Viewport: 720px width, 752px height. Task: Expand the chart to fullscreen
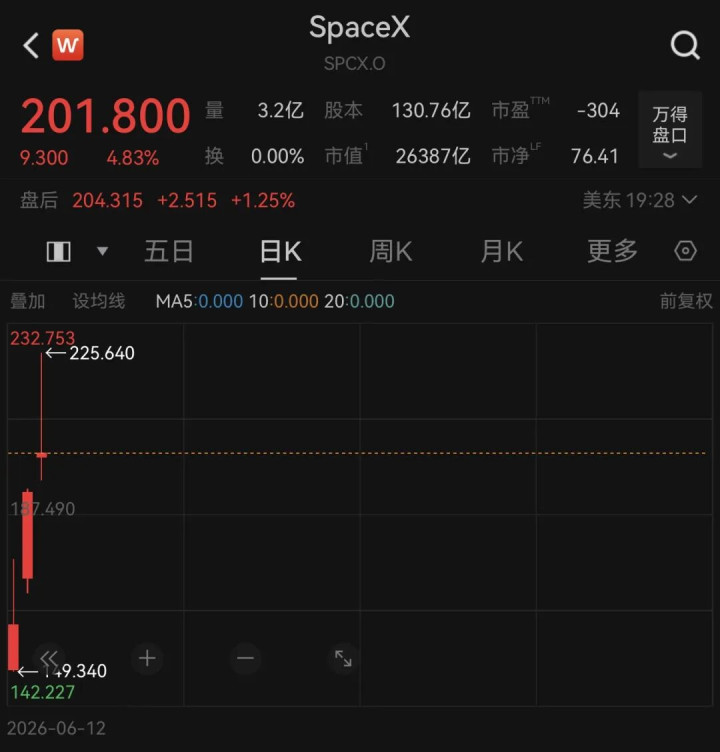(343, 658)
